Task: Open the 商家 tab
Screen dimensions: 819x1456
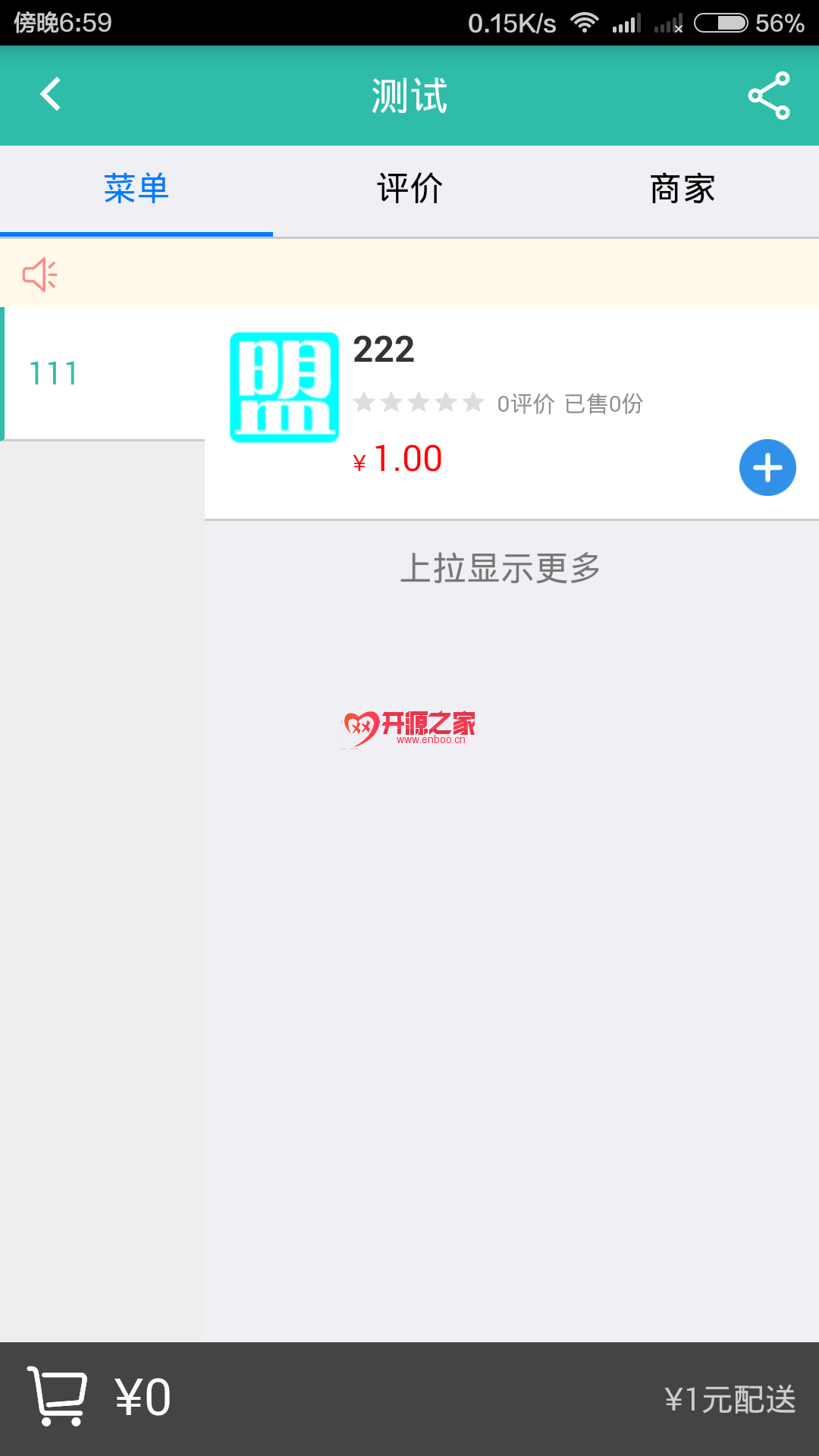Action: 682,189
